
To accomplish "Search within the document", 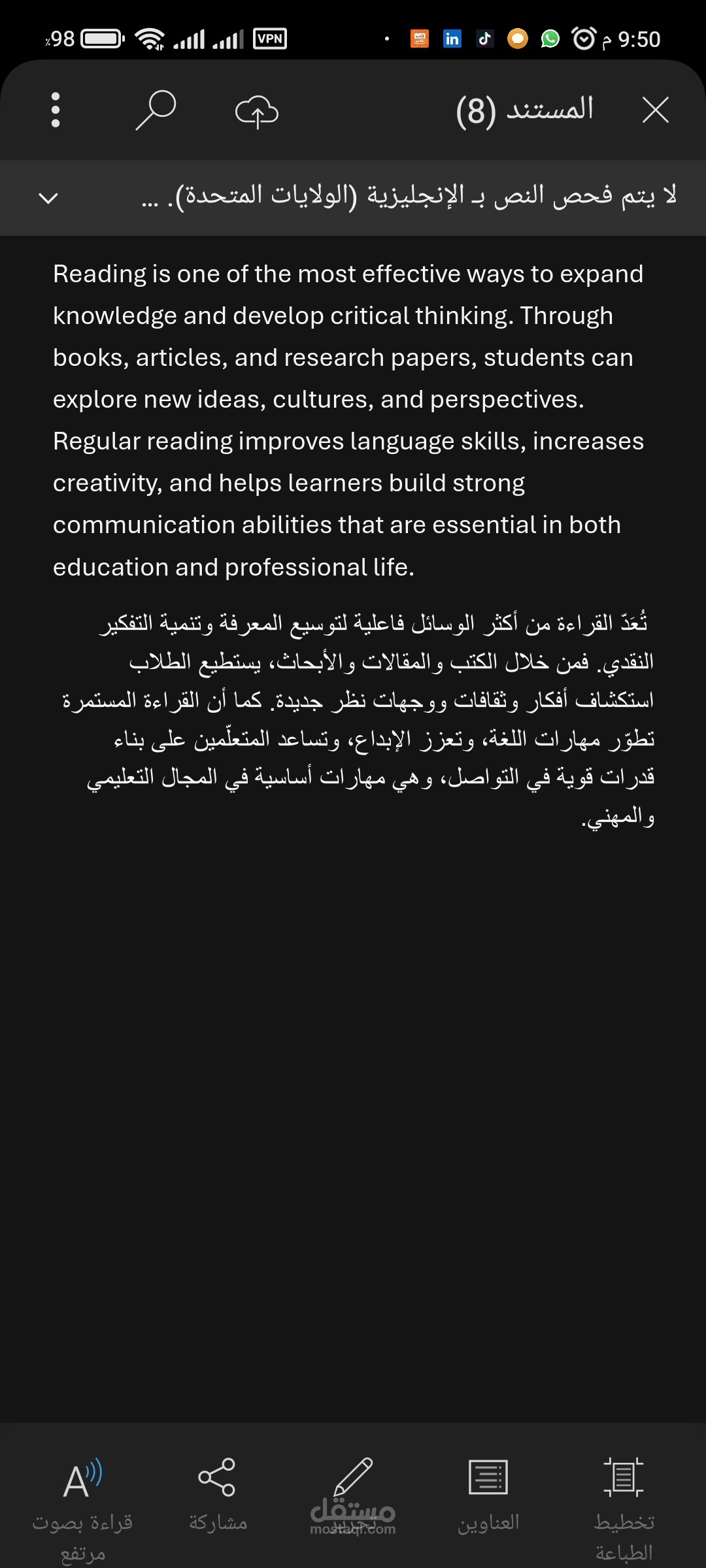I will [156, 110].
